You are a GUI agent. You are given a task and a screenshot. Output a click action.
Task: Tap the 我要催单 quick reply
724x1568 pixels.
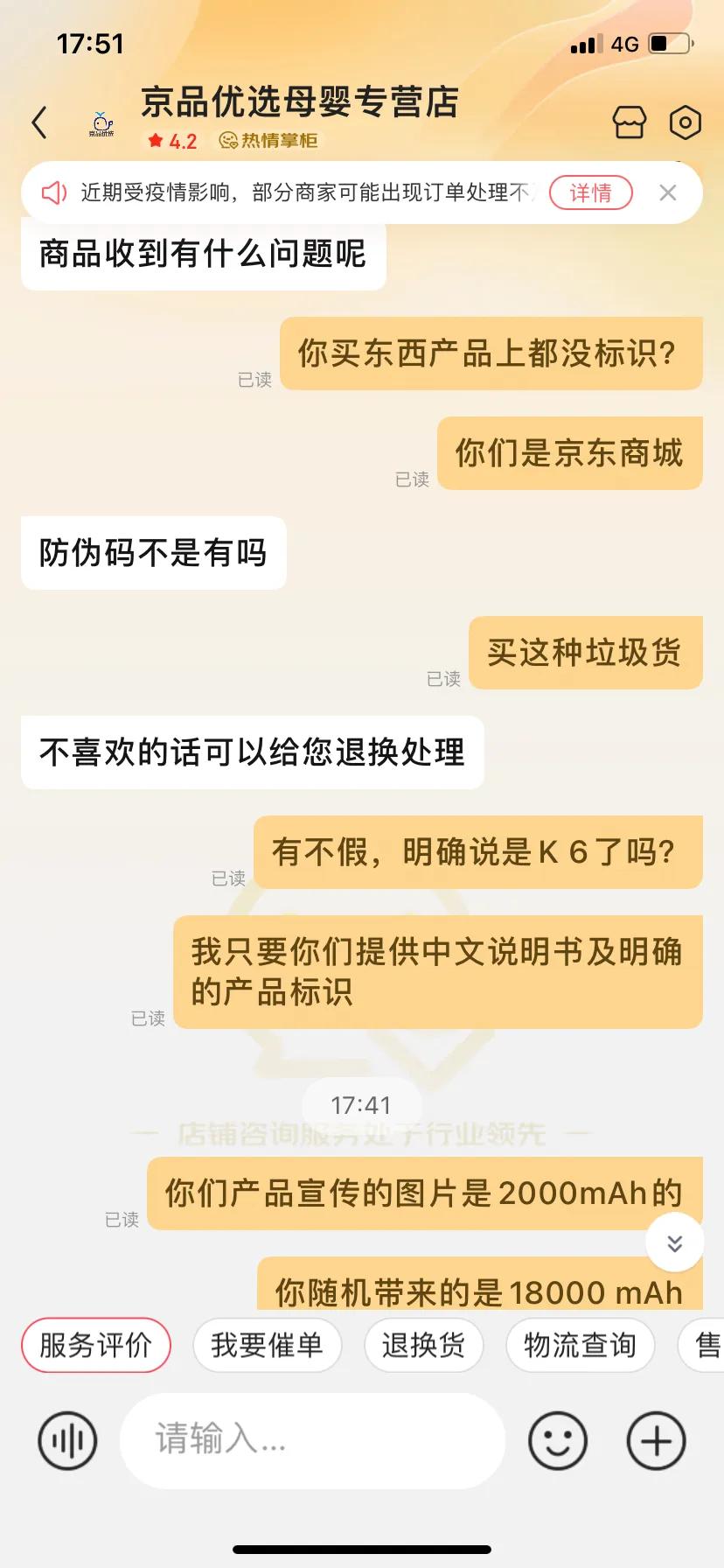click(267, 1345)
